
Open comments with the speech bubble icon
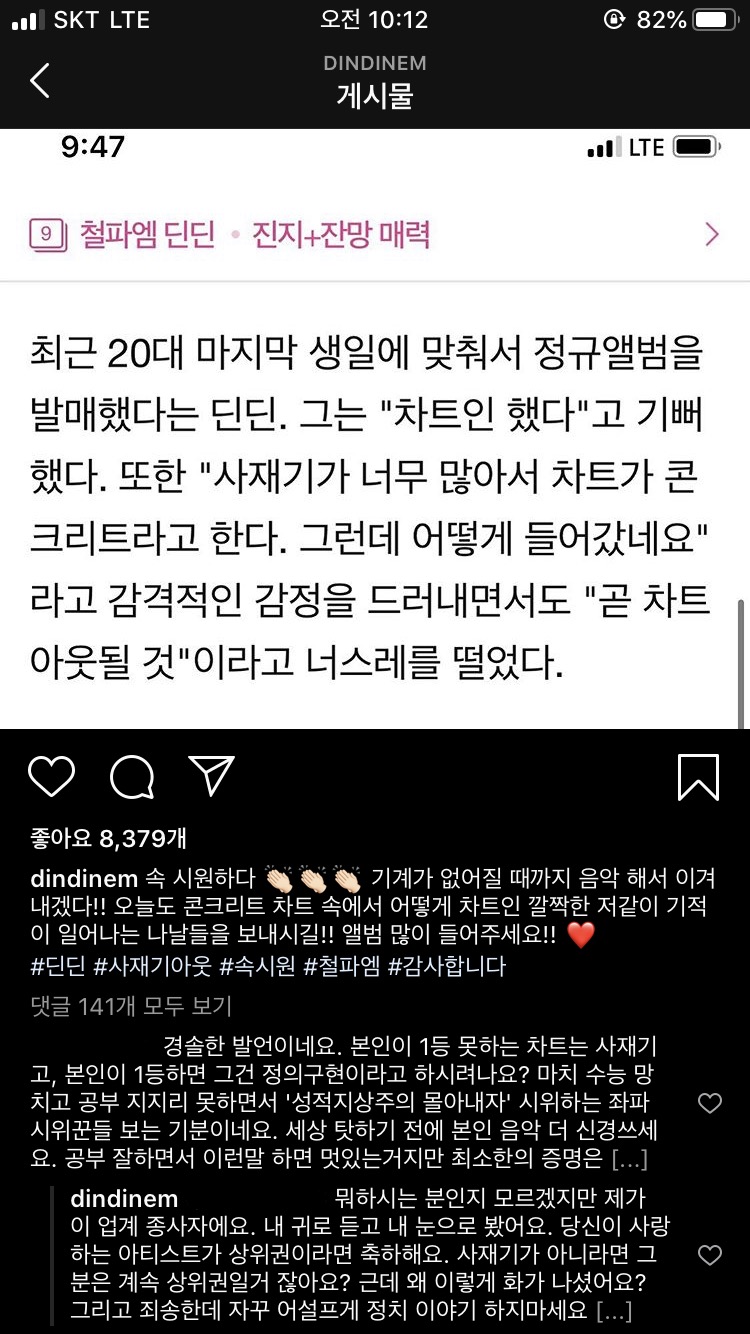point(131,777)
